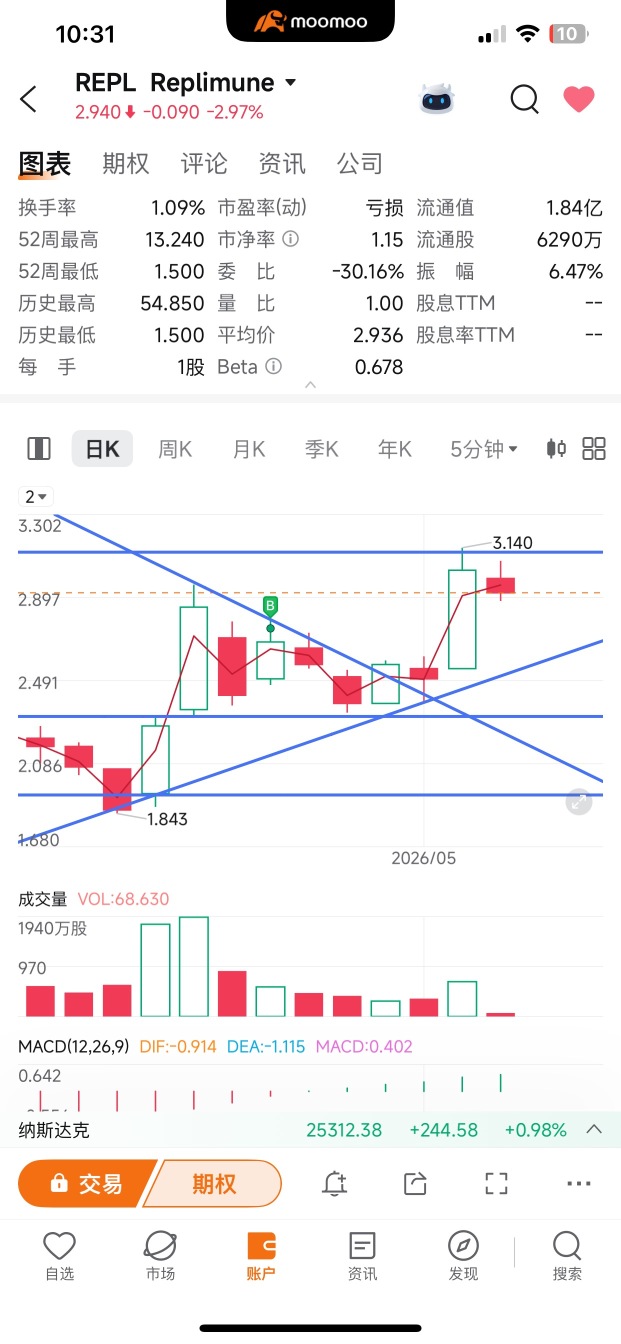Collapse the stock stats panel chevron
Viewport: 621px width, 1344px height.
tap(310, 385)
